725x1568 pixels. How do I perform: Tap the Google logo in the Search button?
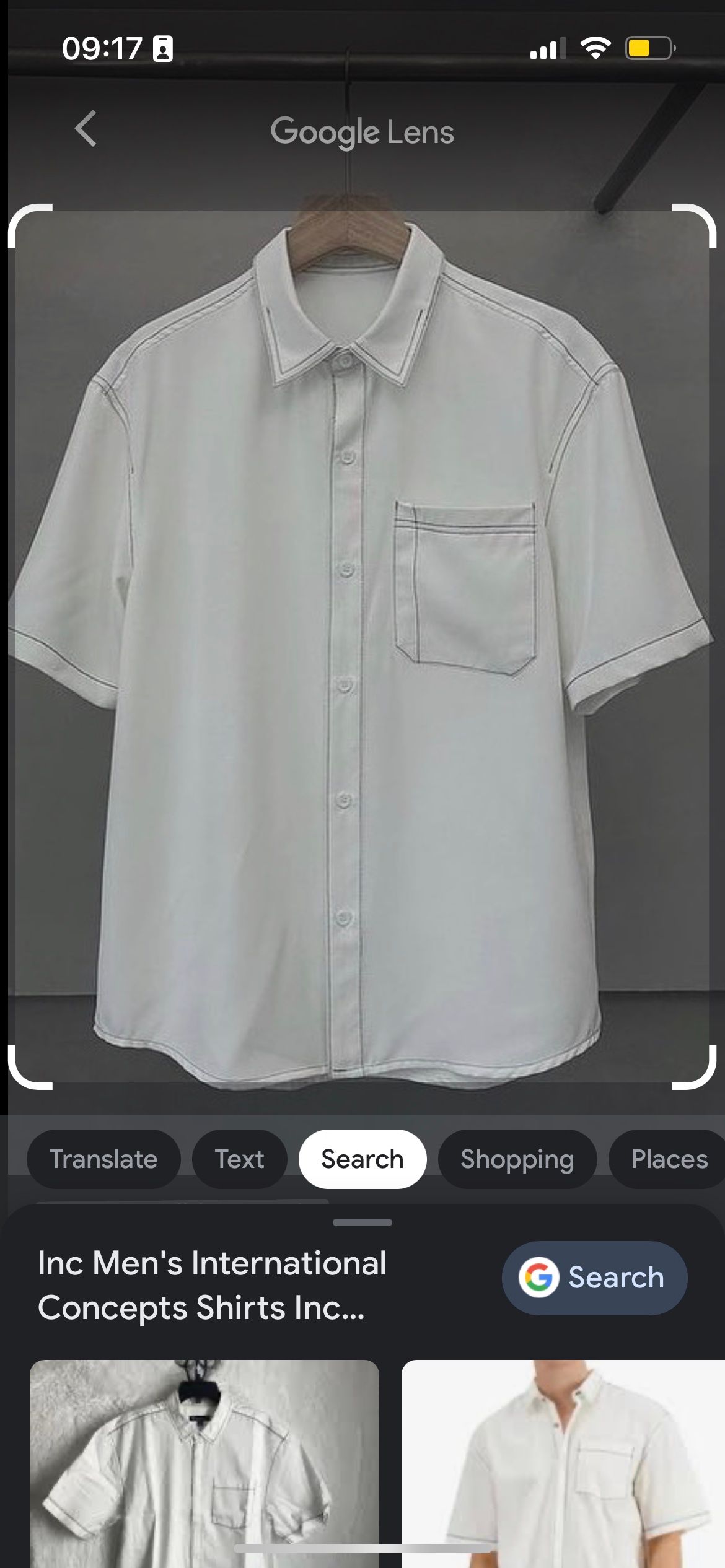[x=540, y=1277]
